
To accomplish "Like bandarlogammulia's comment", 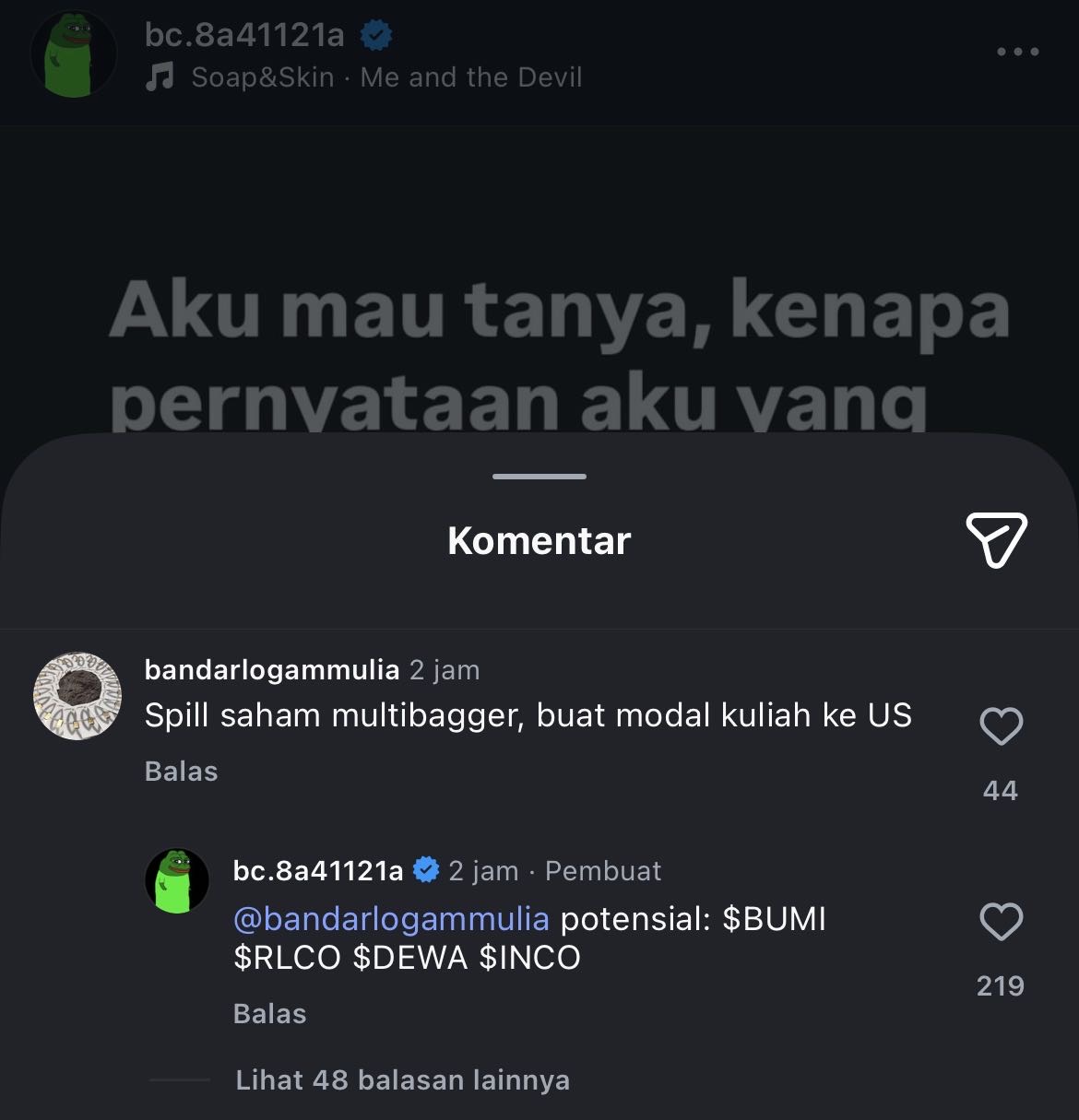I will tap(1001, 727).
